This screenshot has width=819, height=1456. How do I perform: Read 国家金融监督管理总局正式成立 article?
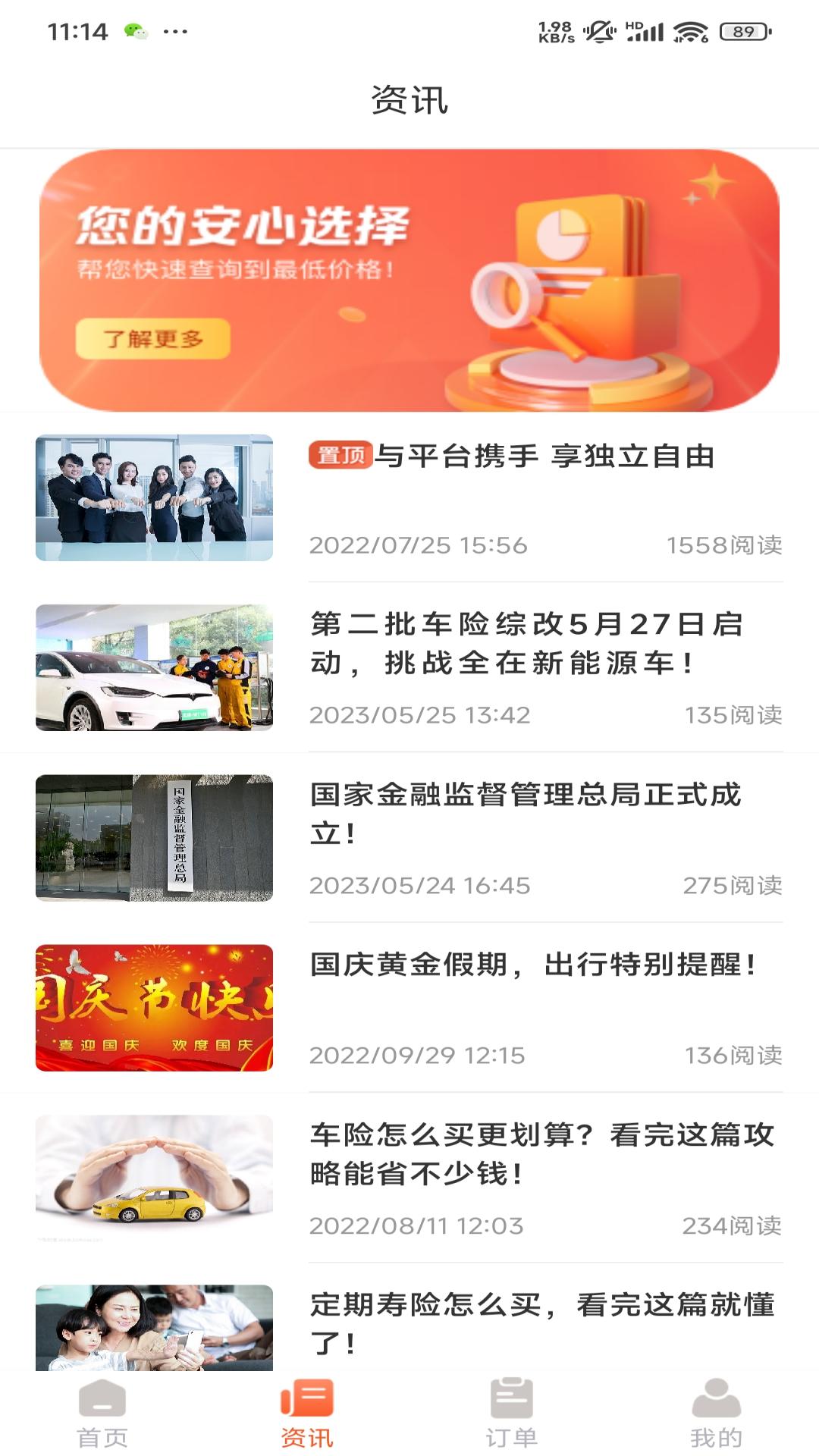tap(525, 813)
